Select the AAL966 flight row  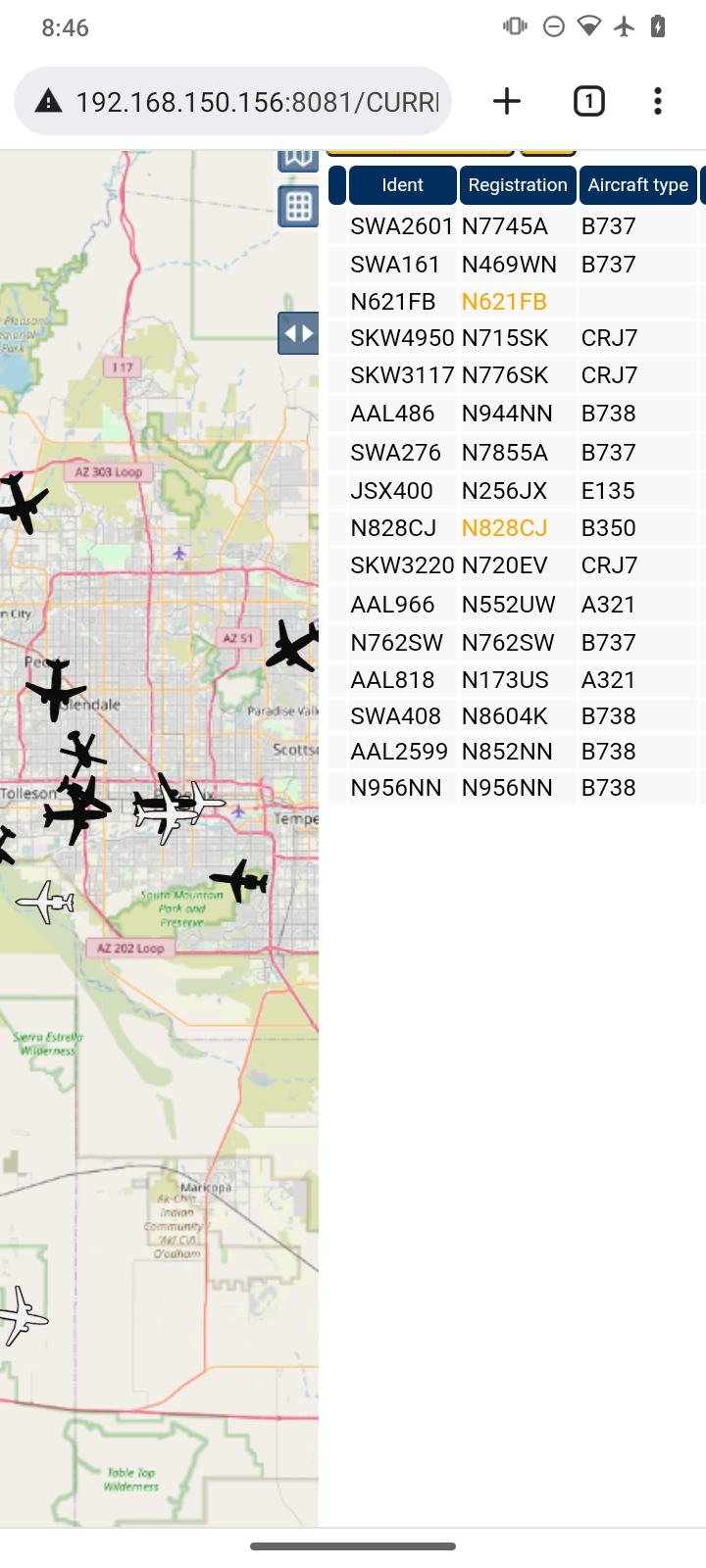[517, 605]
